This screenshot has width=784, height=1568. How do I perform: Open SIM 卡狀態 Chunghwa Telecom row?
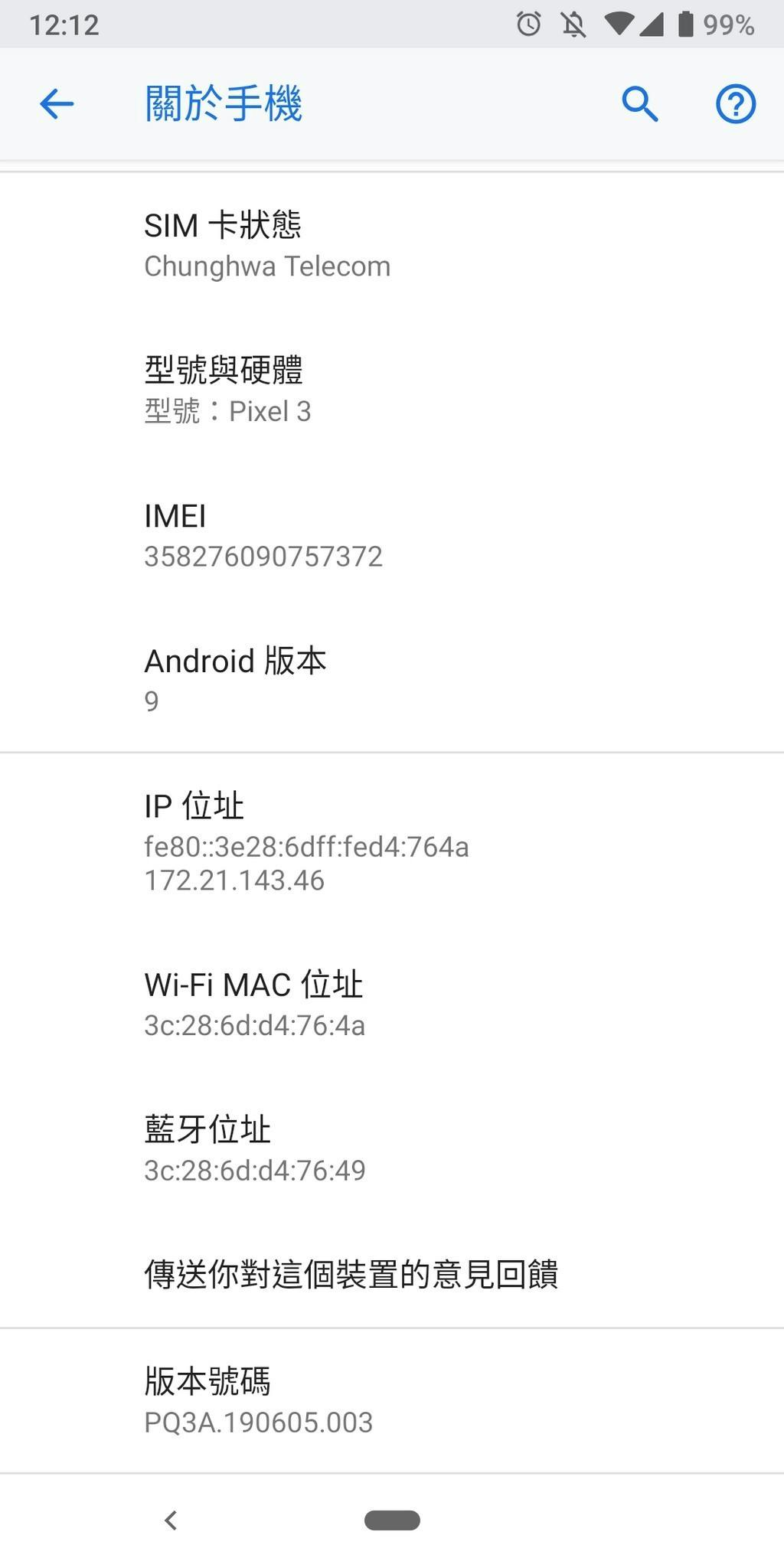(392, 245)
